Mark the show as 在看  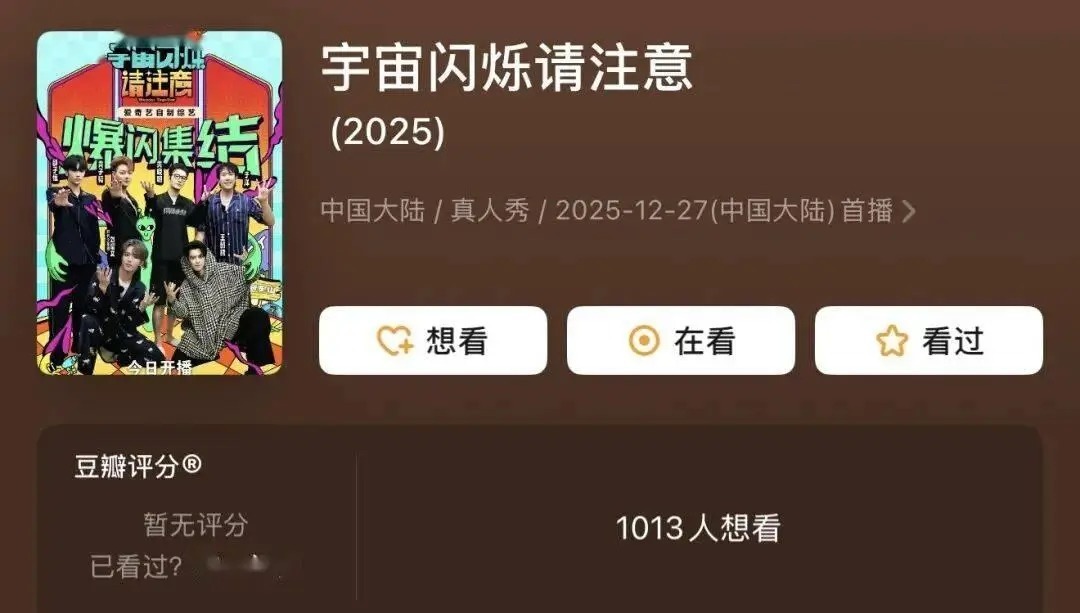coord(681,340)
